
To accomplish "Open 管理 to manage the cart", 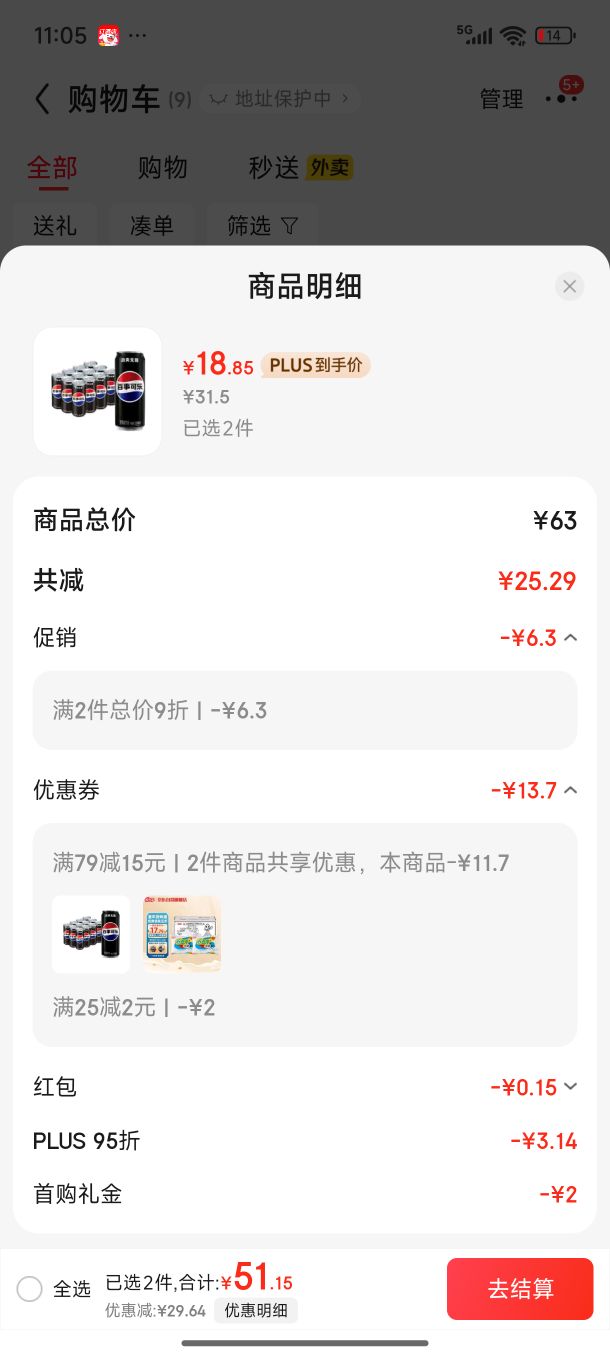I will (x=501, y=99).
